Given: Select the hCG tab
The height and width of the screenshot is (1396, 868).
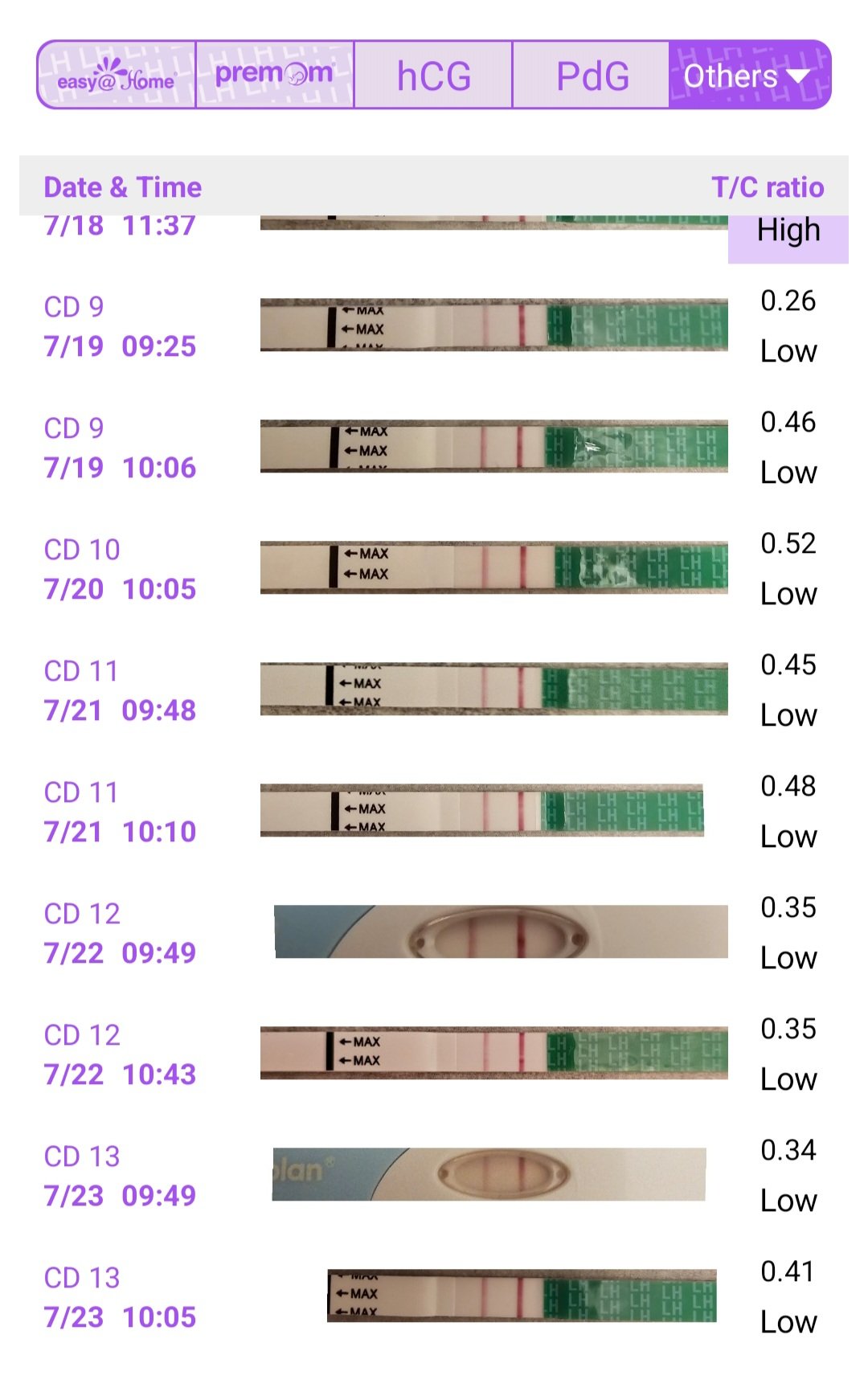Looking at the screenshot, I should click(x=433, y=76).
